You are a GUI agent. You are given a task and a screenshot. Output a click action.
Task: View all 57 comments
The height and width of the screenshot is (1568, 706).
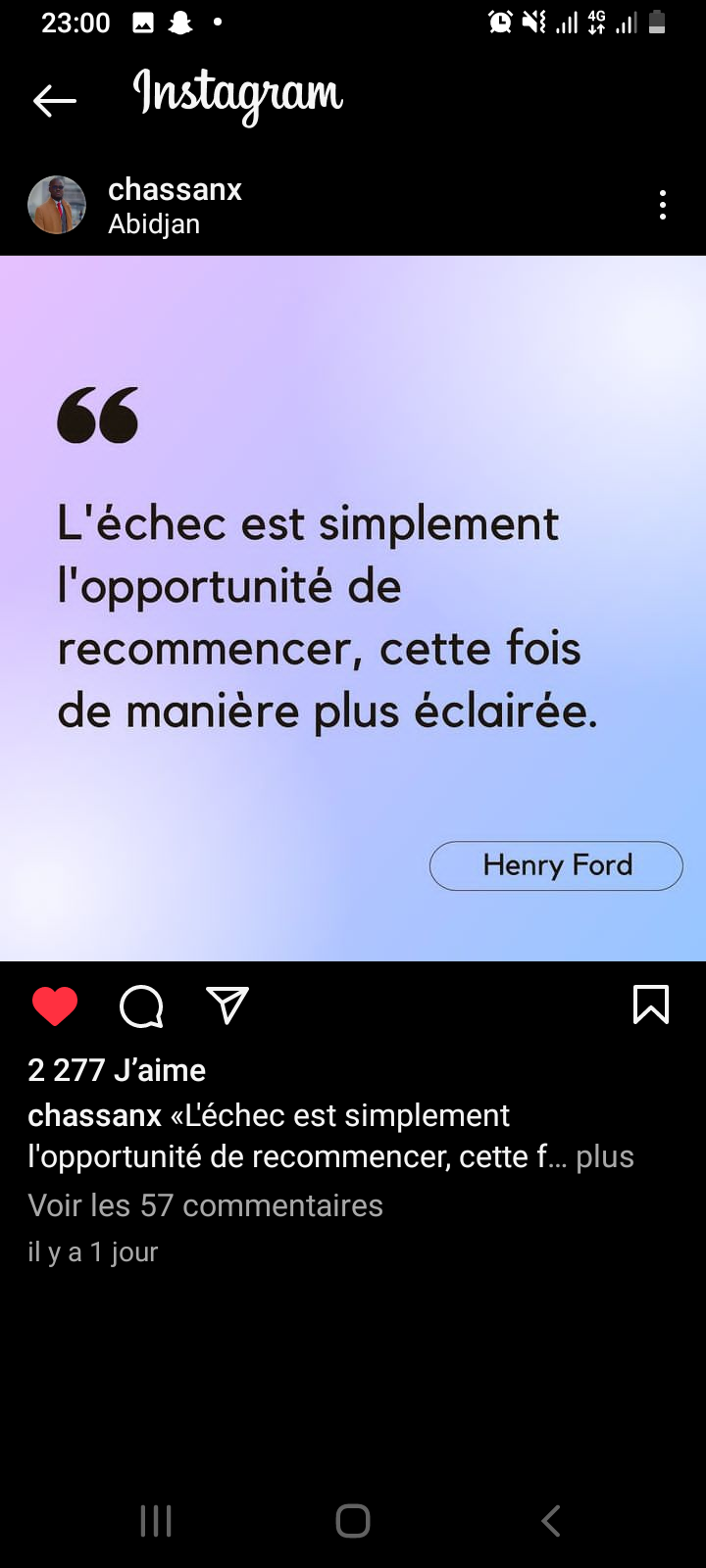[205, 1205]
